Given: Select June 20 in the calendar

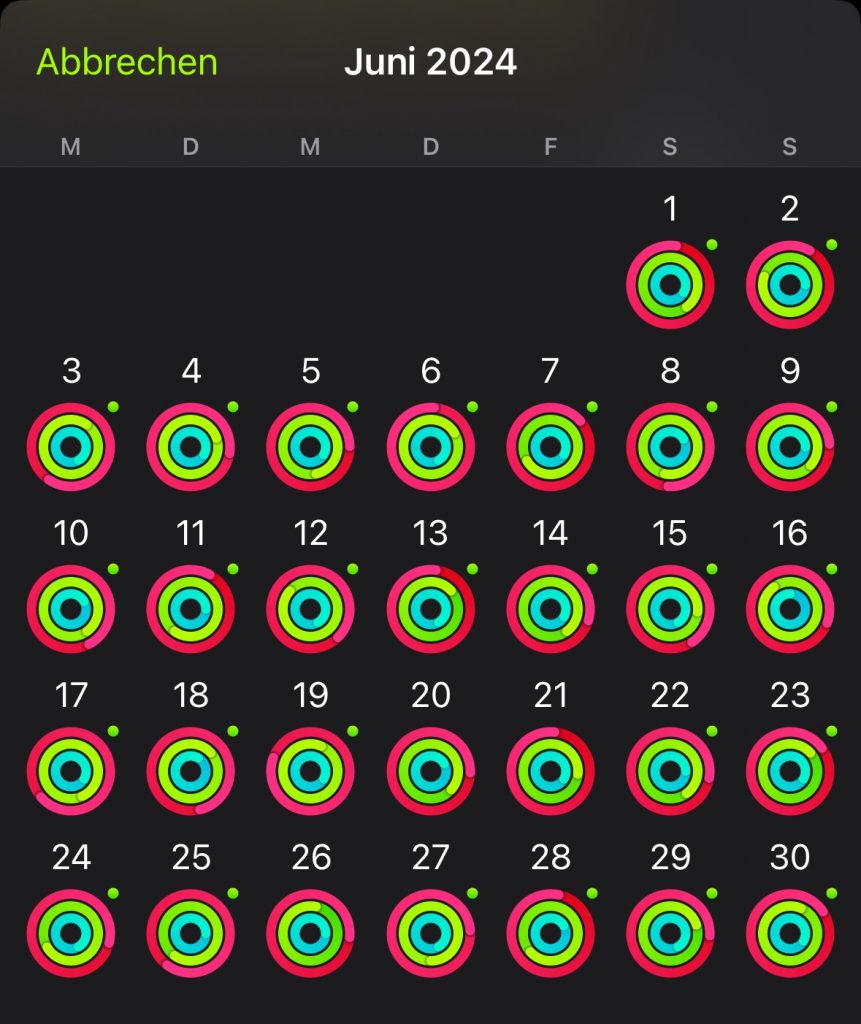Looking at the screenshot, I should [430, 771].
